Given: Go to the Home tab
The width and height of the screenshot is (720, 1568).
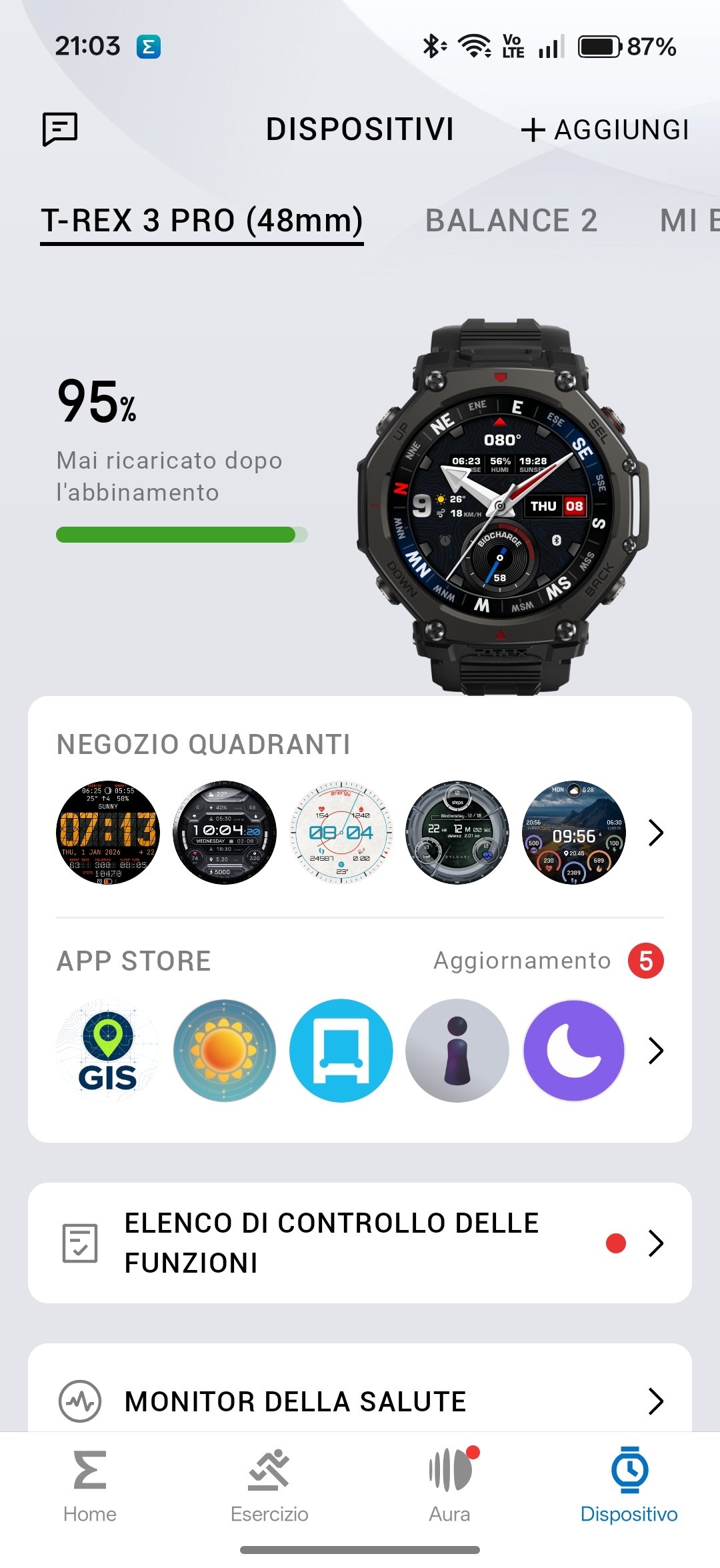Looking at the screenshot, I should point(90,1485).
